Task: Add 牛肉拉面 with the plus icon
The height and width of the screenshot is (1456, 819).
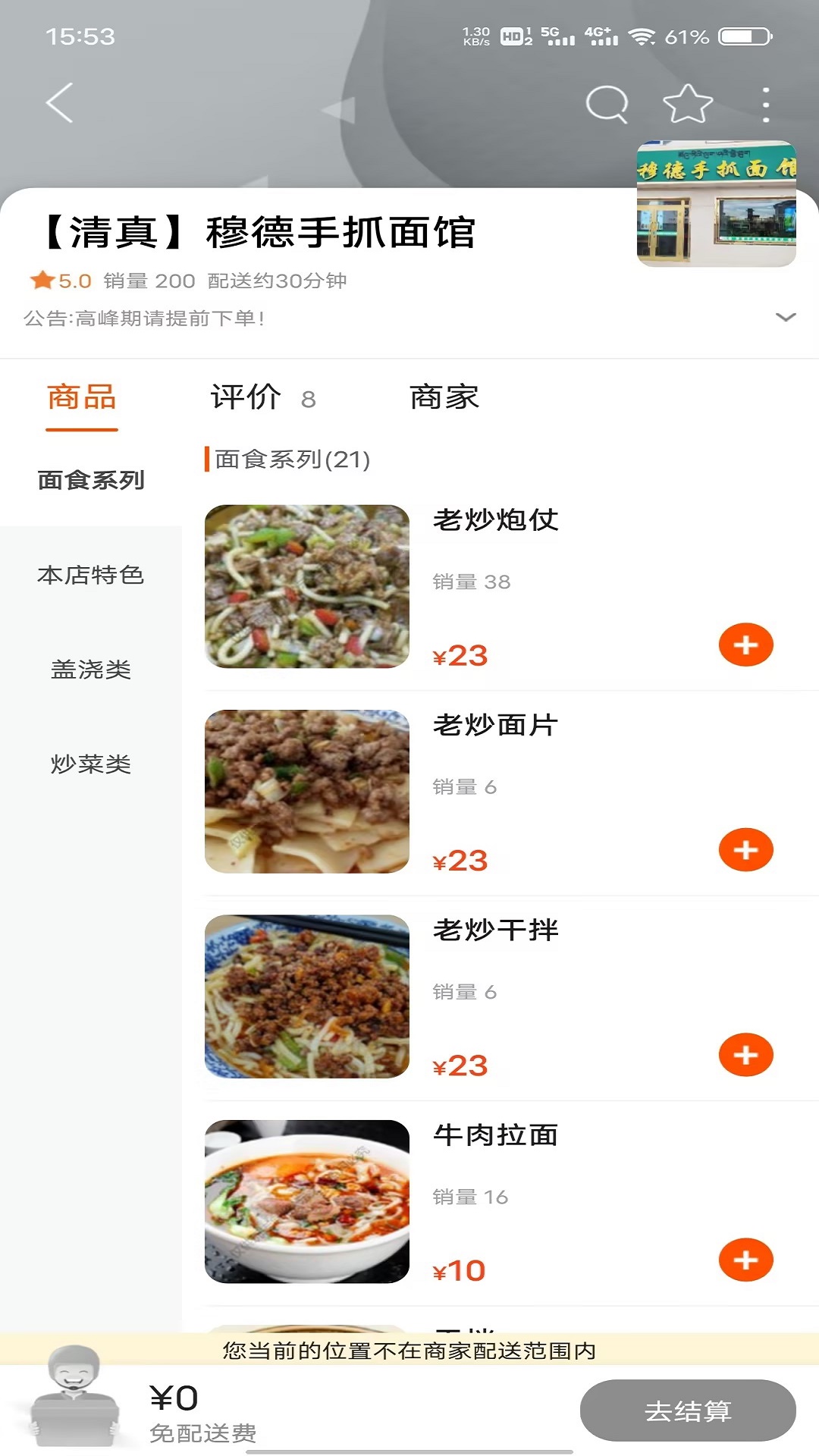Action: coord(746,1257)
